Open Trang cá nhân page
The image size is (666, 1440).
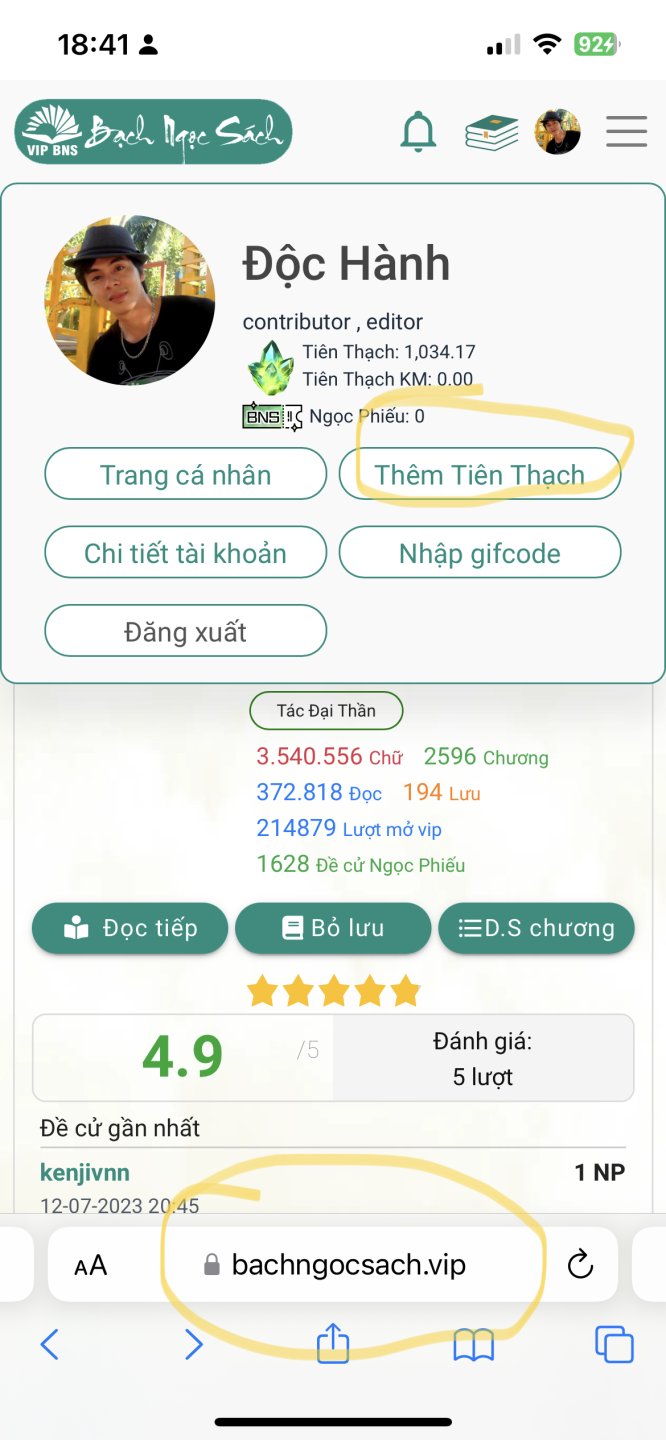coord(186,474)
